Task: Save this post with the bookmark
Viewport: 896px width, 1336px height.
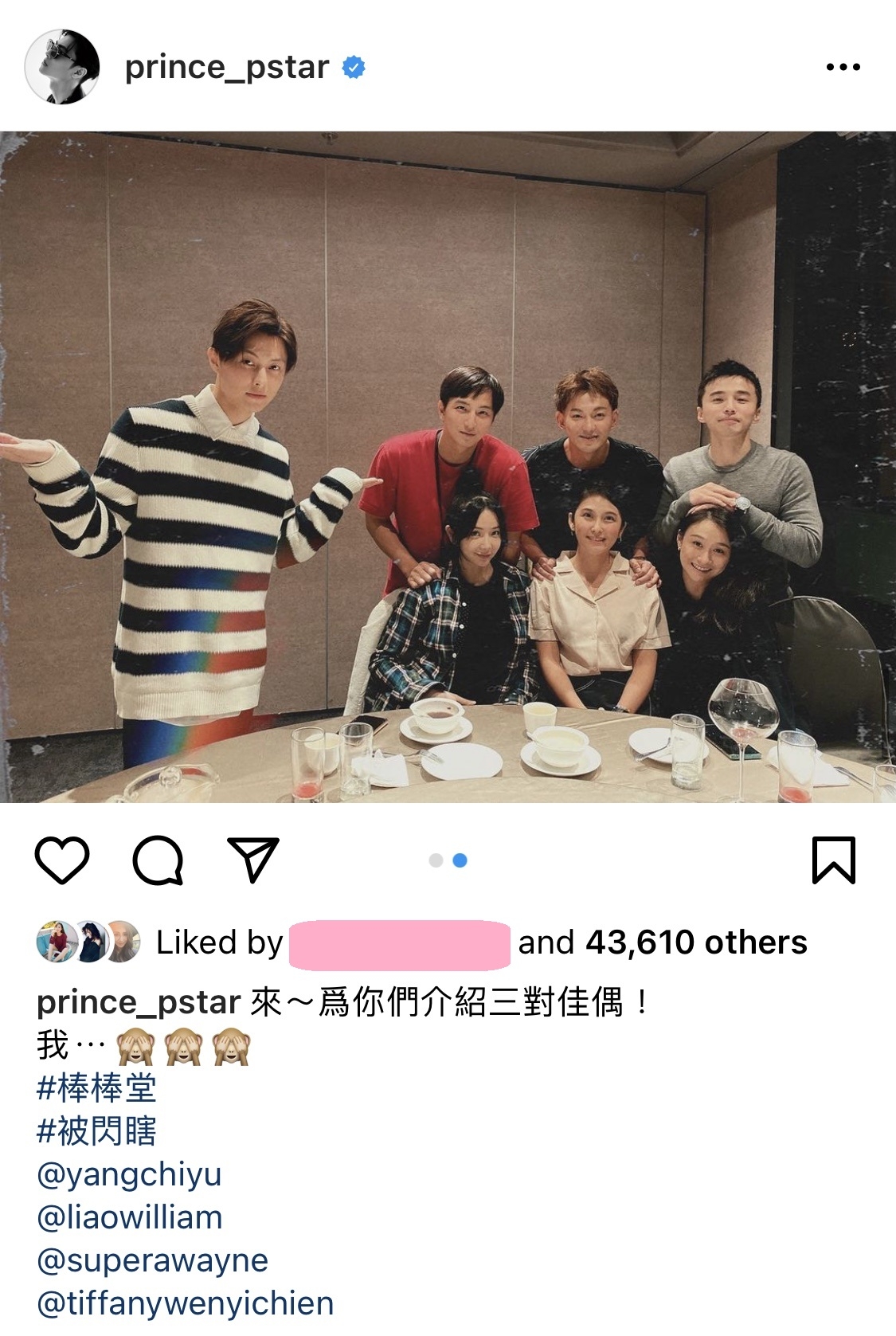Action: (833, 860)
